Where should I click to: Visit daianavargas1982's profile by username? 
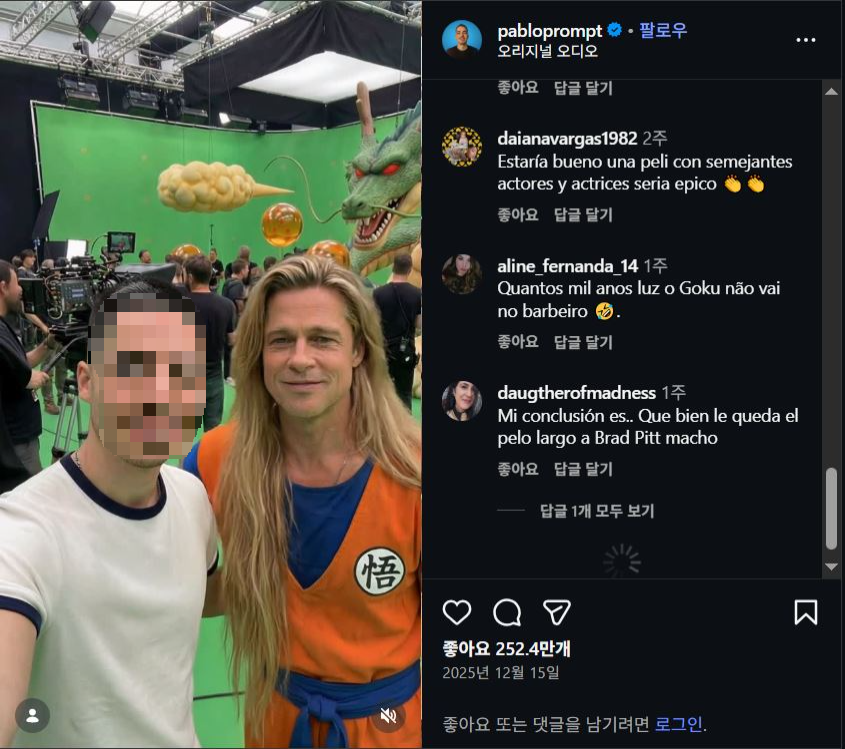(567, 138)
